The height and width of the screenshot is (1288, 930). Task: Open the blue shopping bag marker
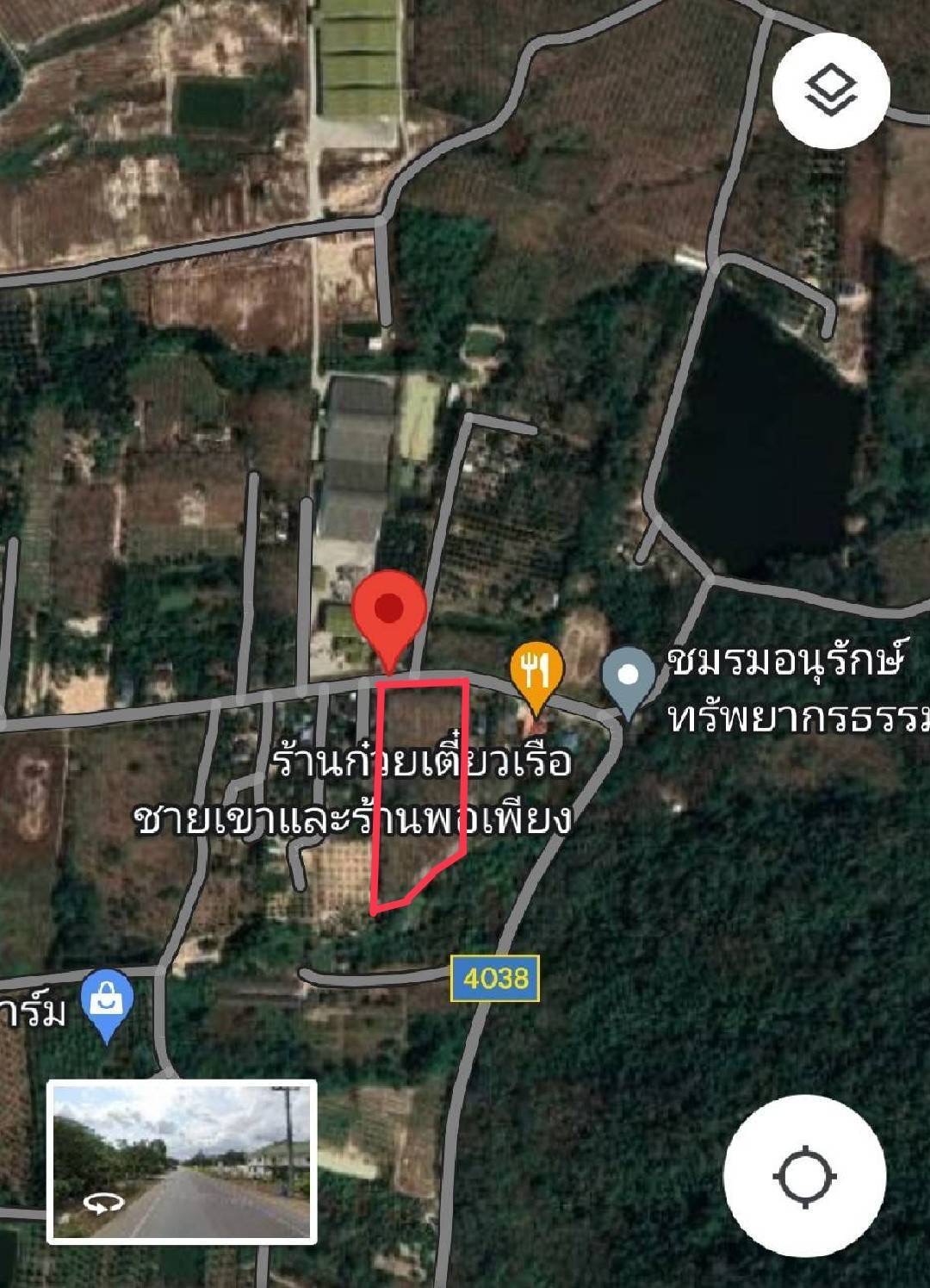pyautogui.click(x=107, y=1001)
